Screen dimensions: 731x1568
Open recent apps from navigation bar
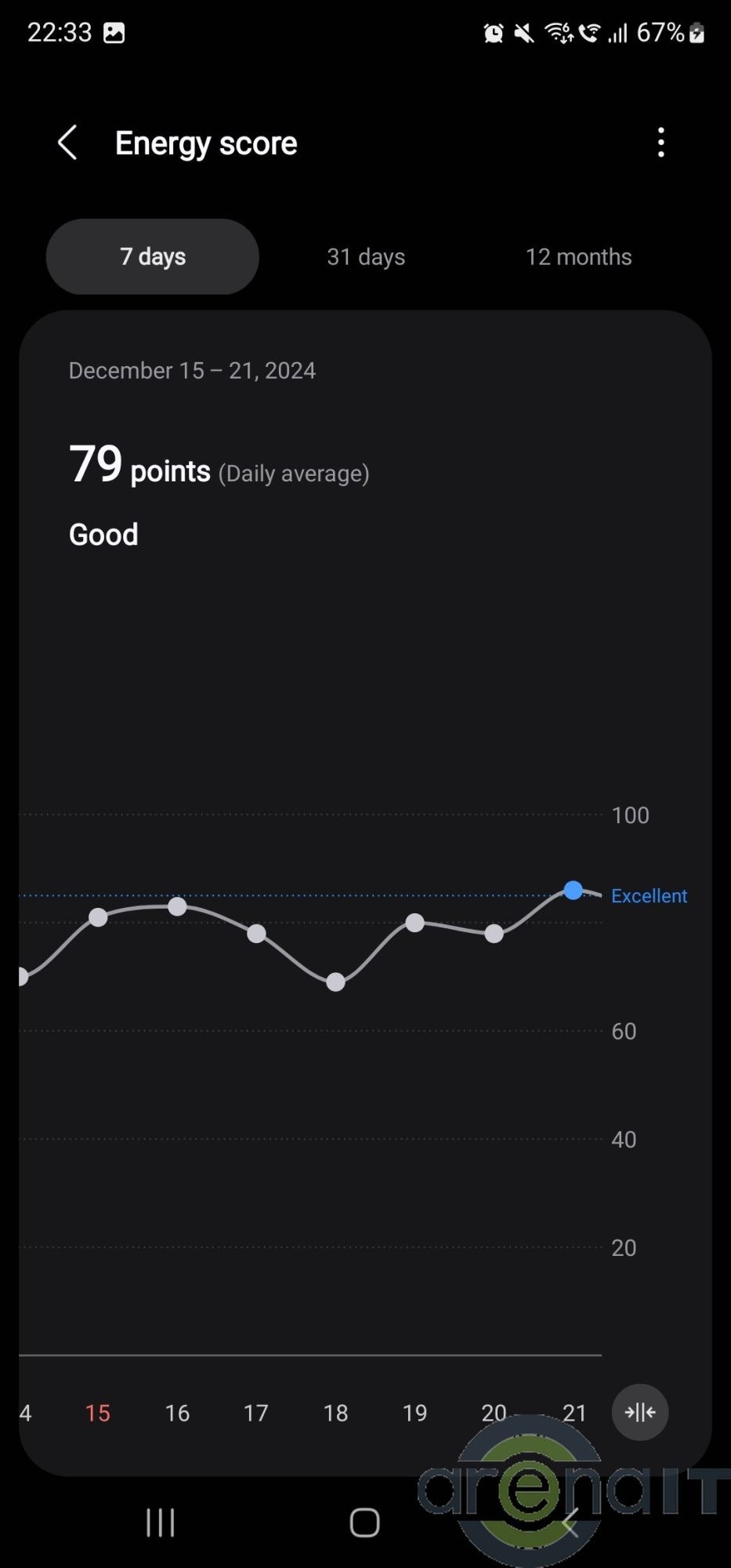(161, 1523)
